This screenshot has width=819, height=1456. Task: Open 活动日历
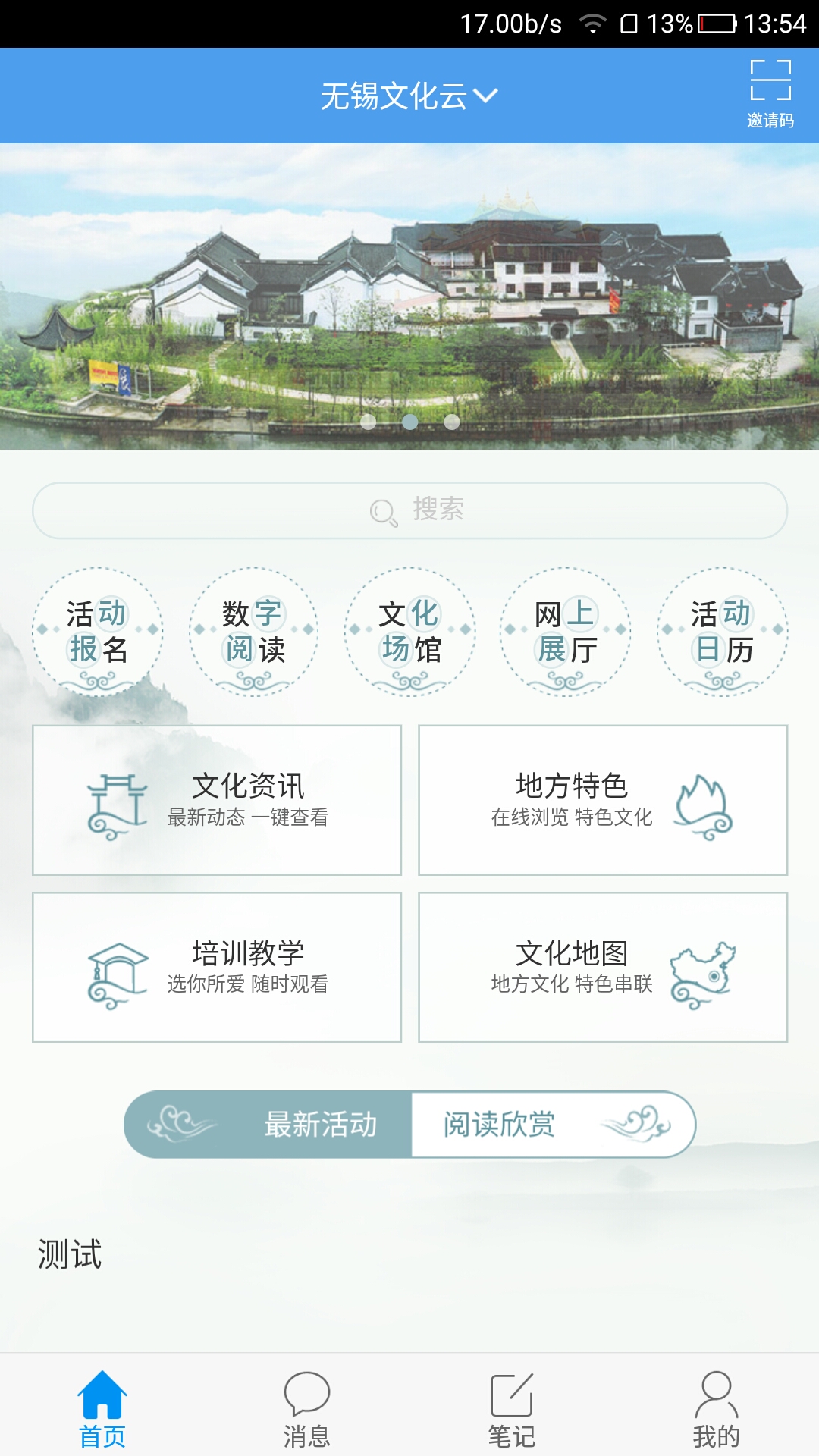click(722, 632)
